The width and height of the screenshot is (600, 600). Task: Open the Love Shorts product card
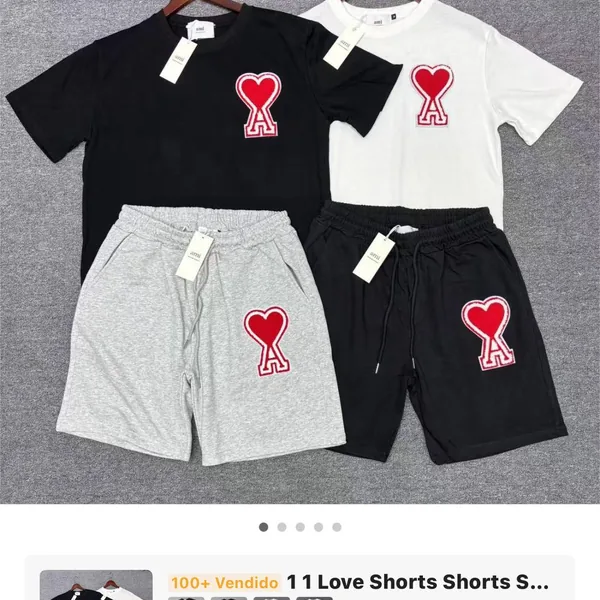[358, 582]
